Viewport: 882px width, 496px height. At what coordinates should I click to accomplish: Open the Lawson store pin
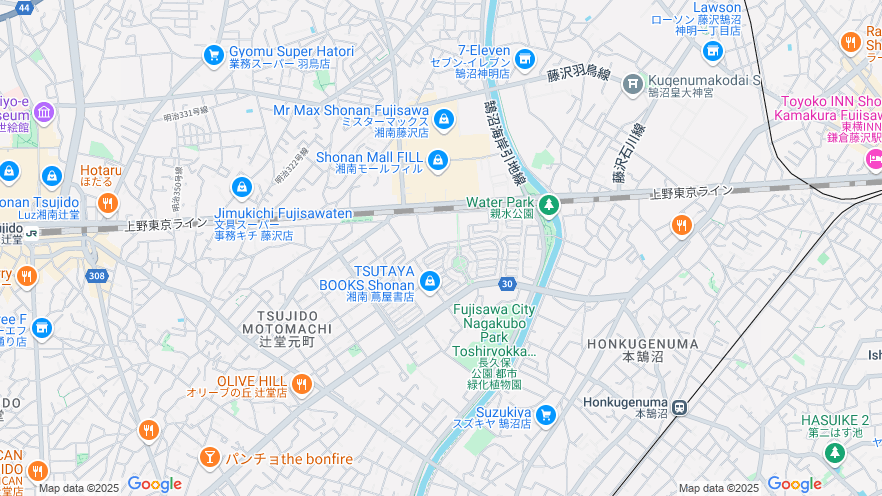tap(713, 48)
